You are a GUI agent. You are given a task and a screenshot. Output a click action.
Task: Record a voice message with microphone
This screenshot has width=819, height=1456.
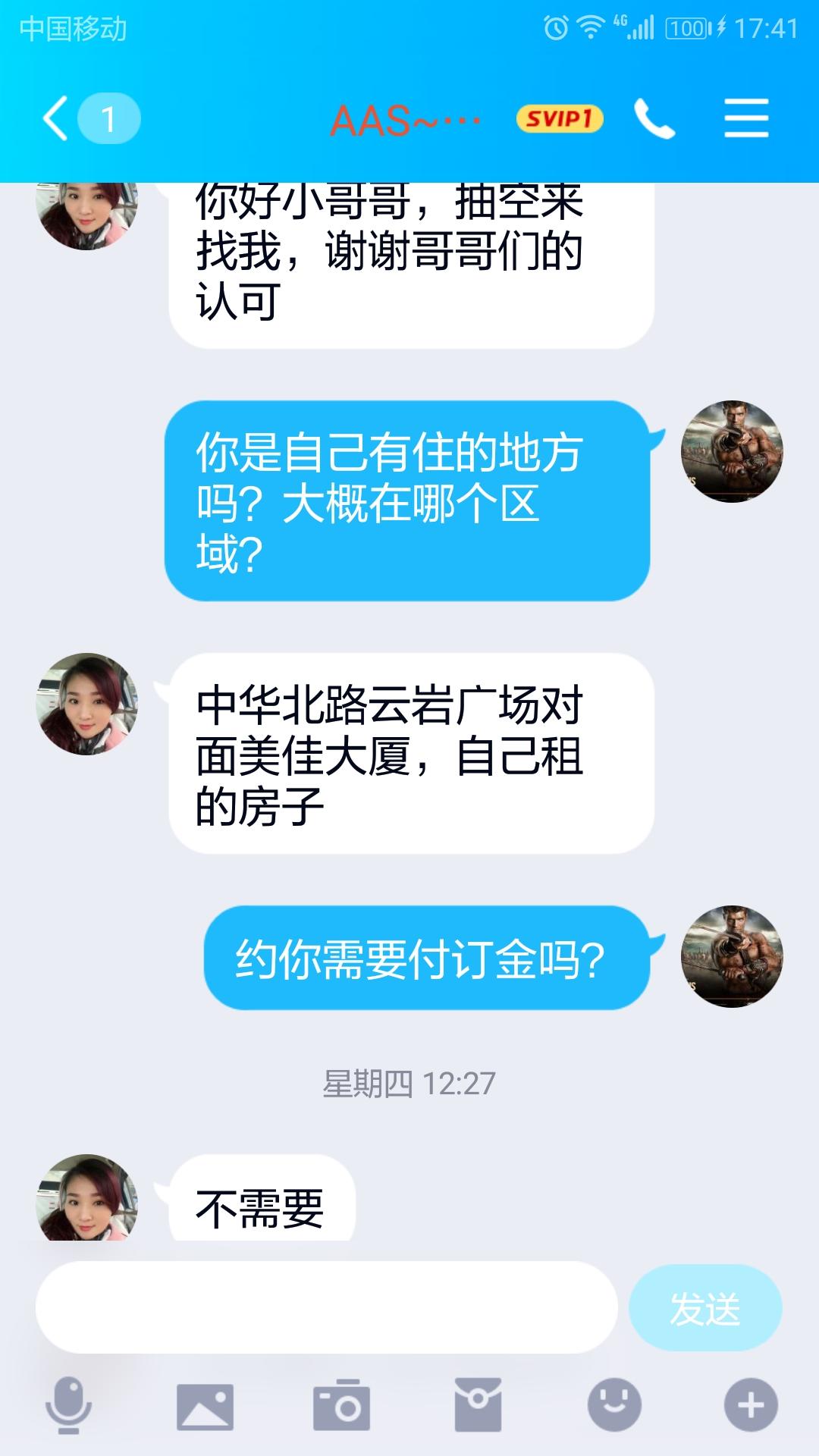point(69,1405)
